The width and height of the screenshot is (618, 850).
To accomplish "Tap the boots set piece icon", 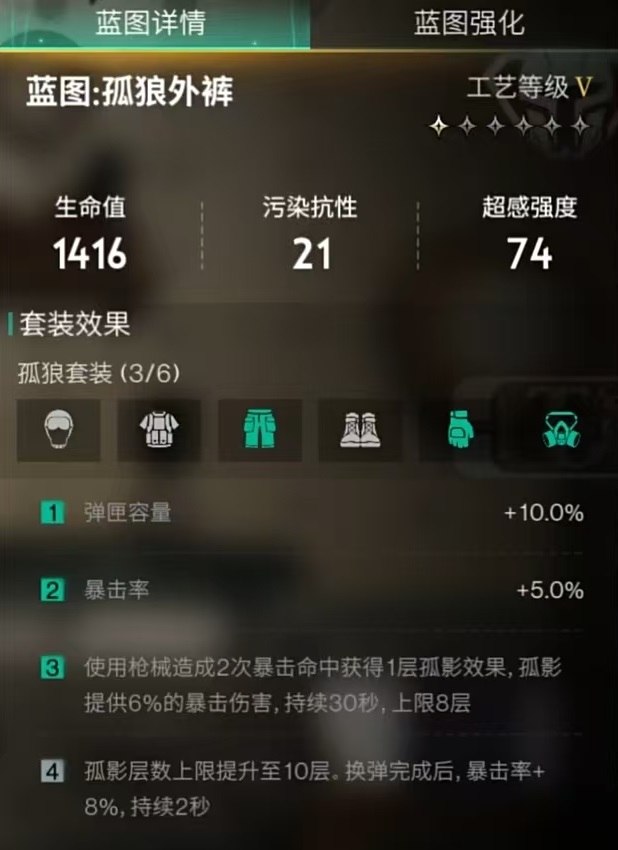I will click(x=359, y=430).
